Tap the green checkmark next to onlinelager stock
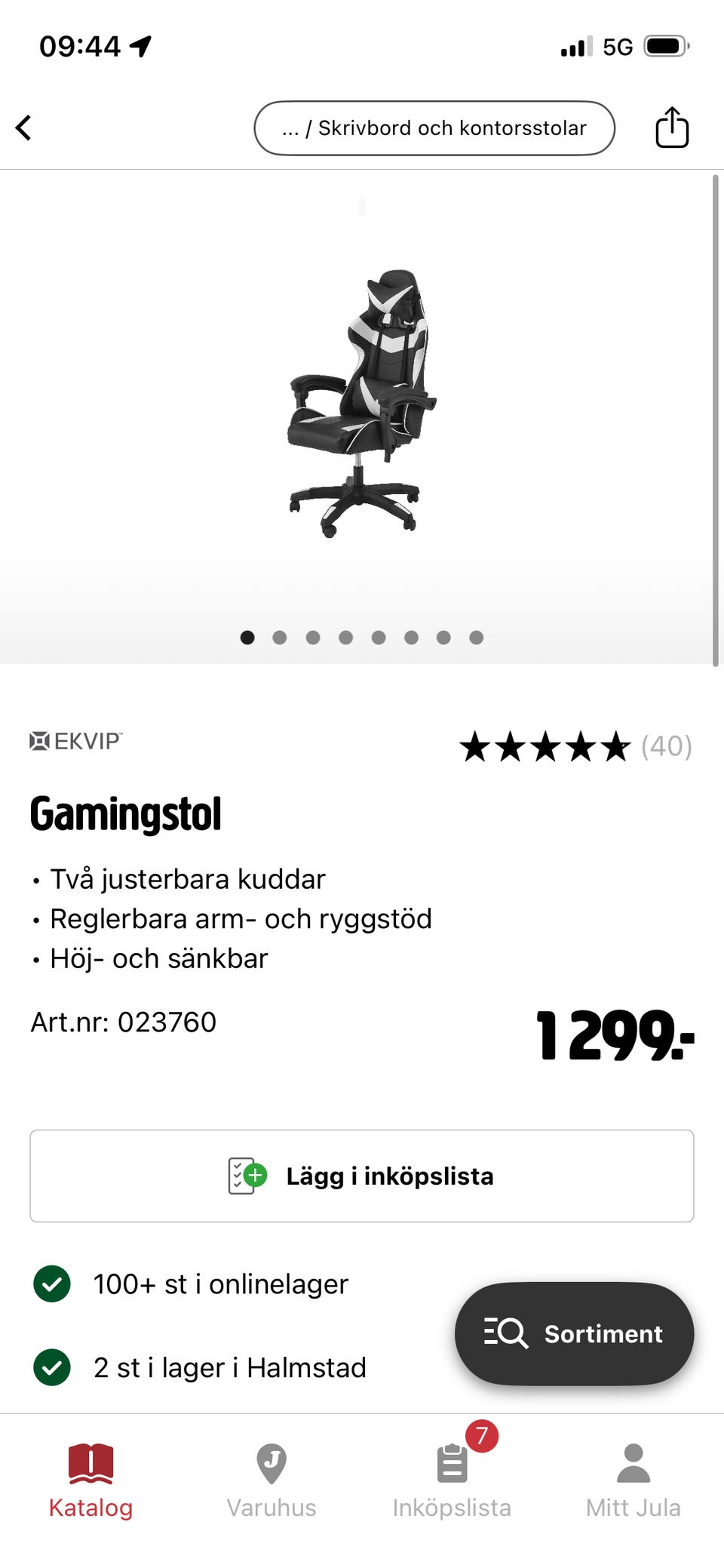This screenshot has height=1568, width=724. click(51, 1283)
